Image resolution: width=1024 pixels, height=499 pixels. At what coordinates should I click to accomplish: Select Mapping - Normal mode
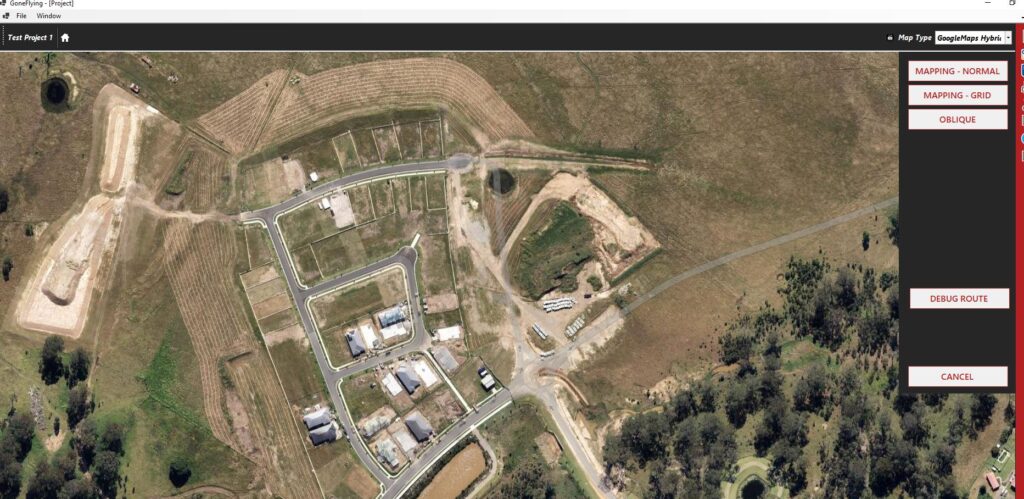coord(957,71)
